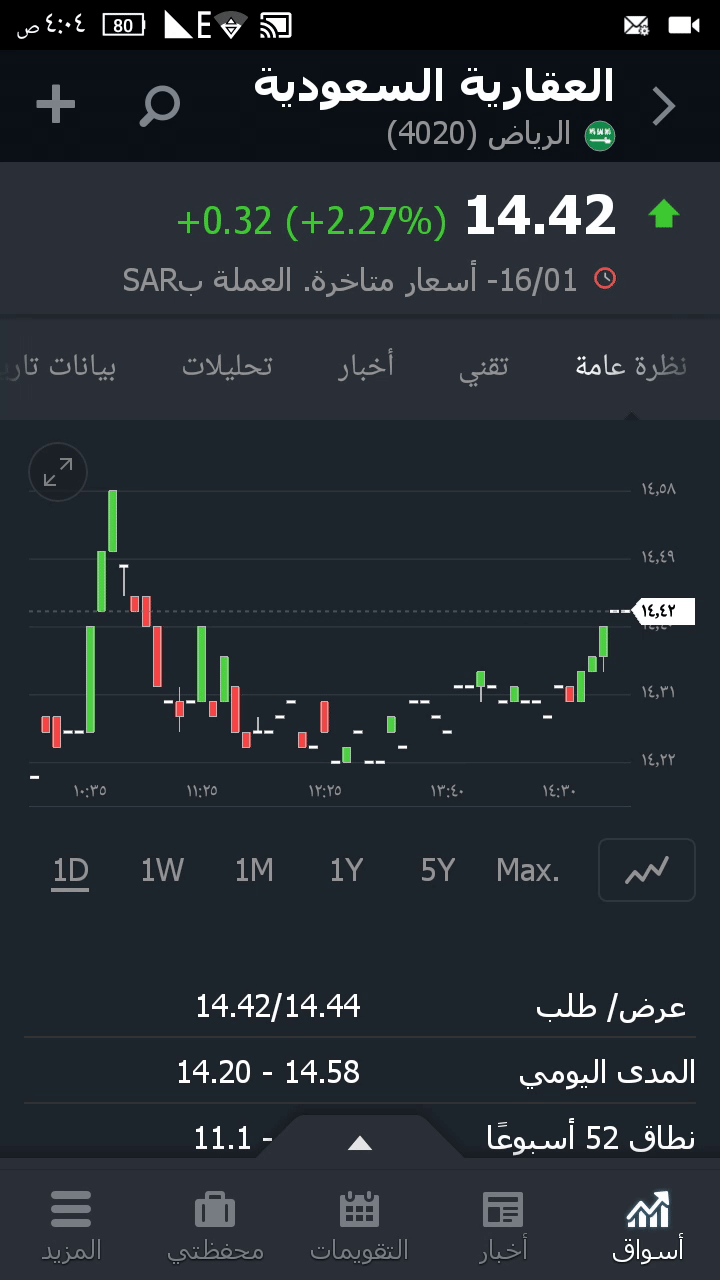Open the أخبار top tab
The height and width of the screenshot is (1280, 720).
coord(366,367)
